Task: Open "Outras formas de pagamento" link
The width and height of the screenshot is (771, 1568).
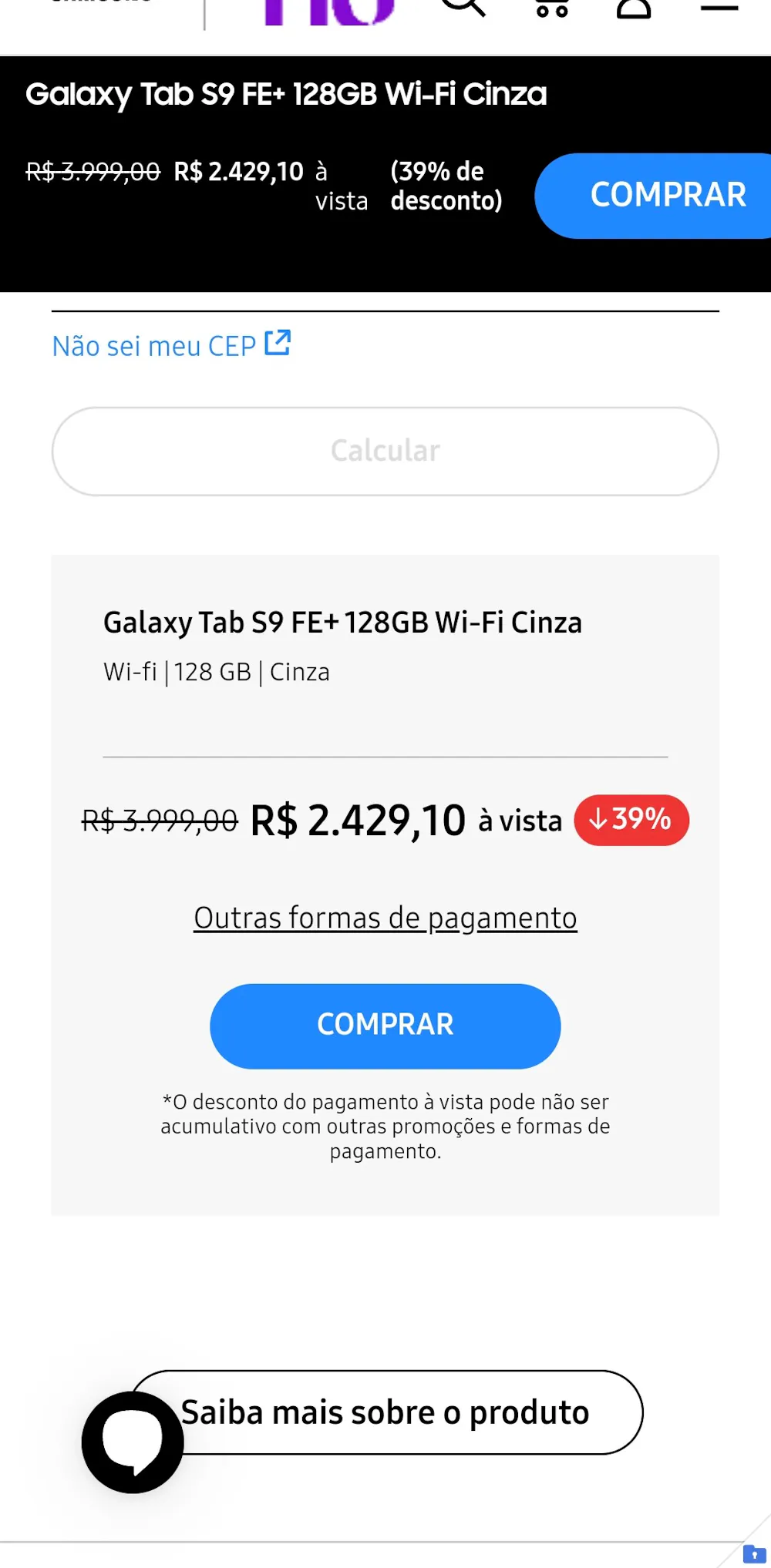Action: click(x=385, y=918)
